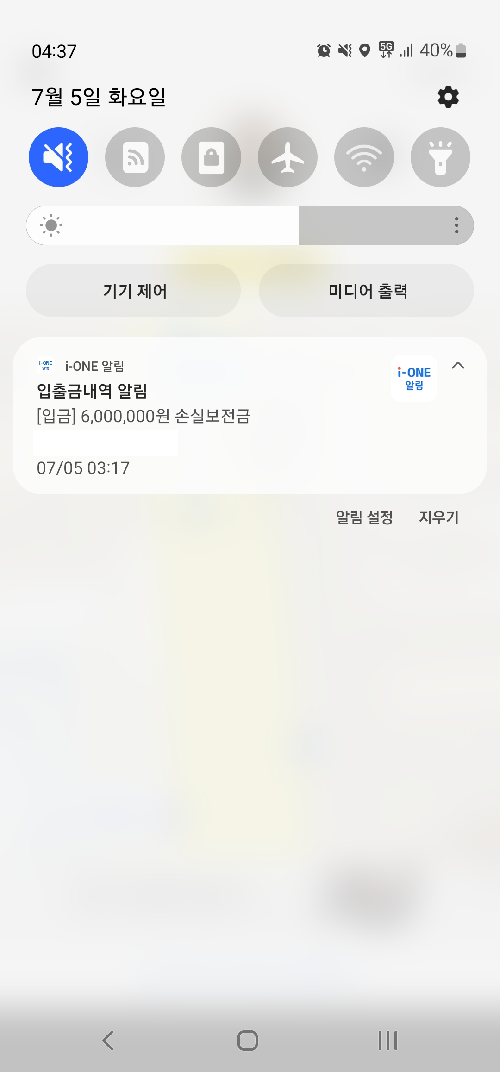Turn on the flashlight
This screenshot has width=500, height=1072.
click(x=440, y=157)
